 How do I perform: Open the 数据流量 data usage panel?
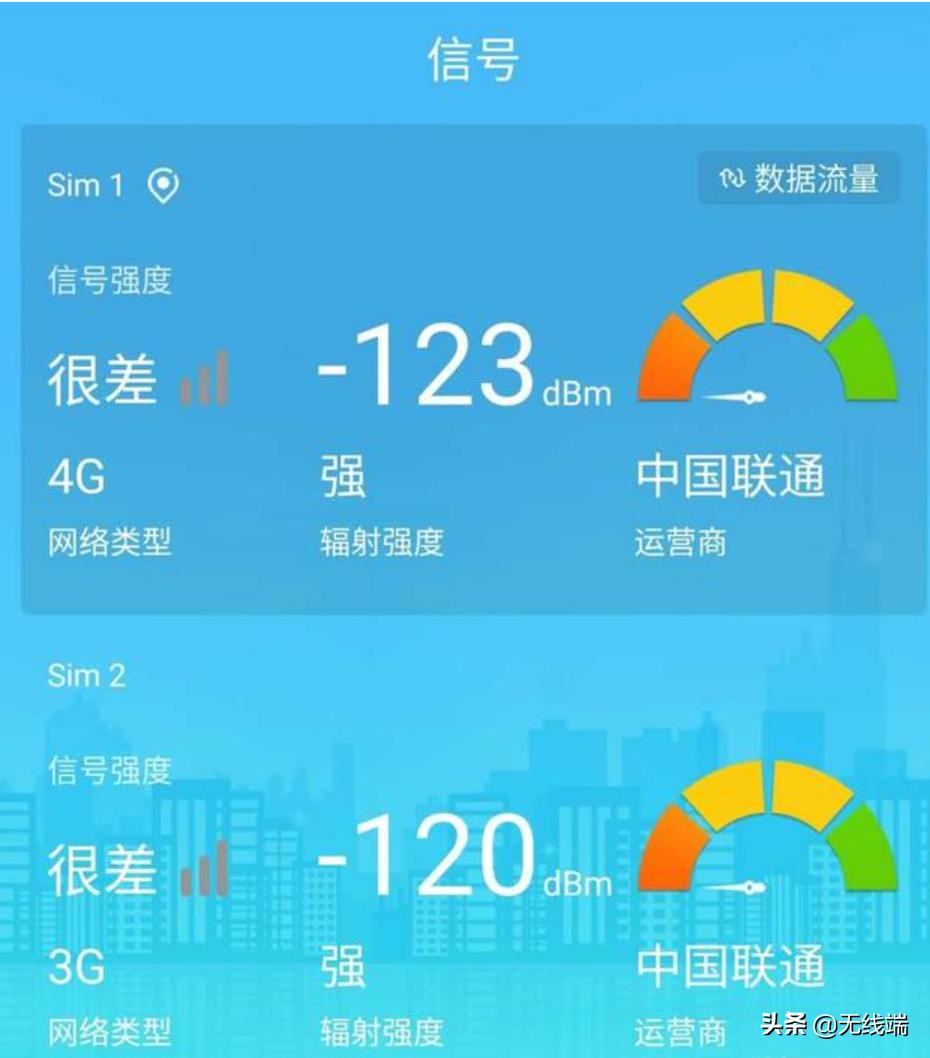798,178
